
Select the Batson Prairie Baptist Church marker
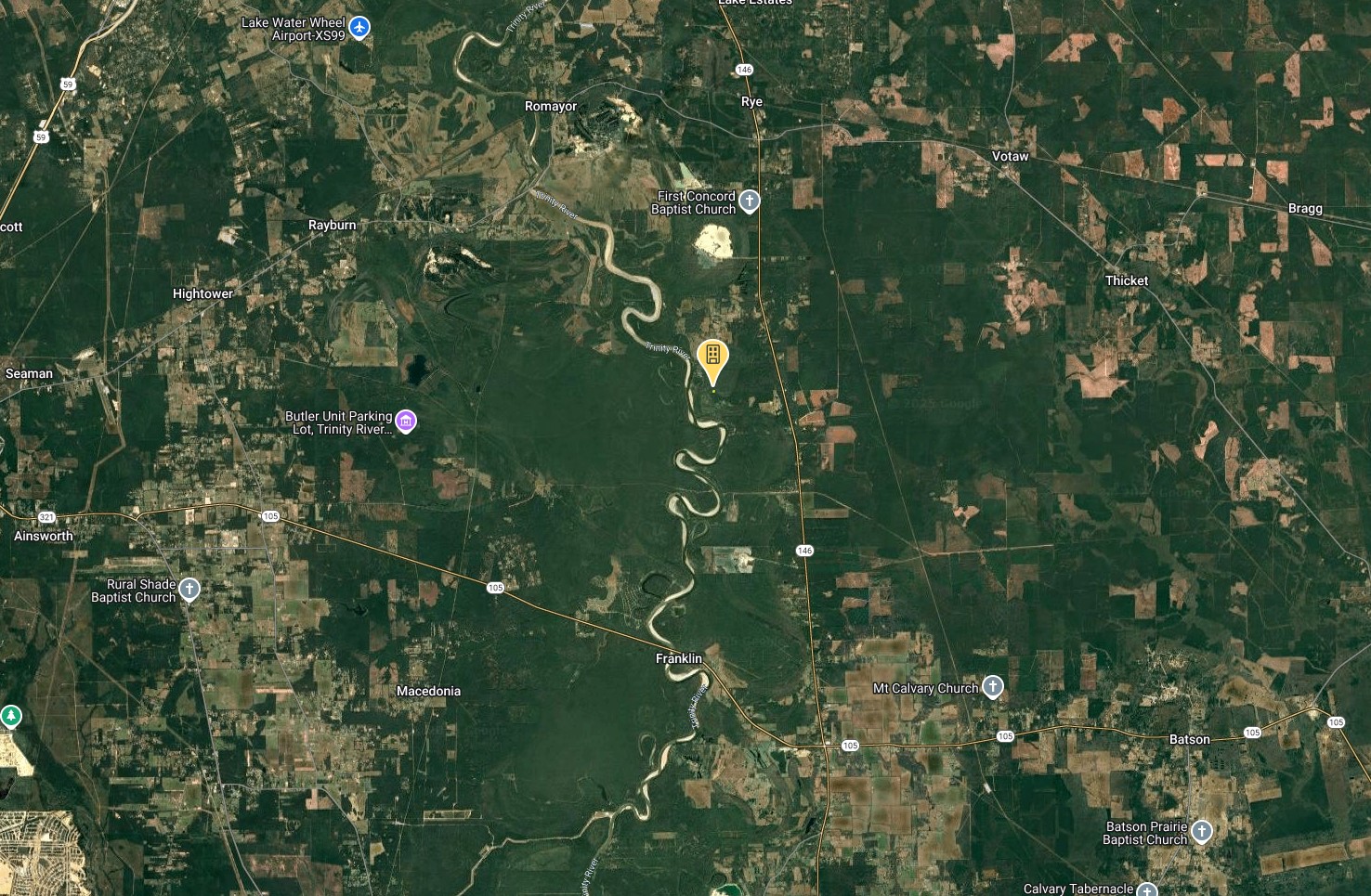(1202, 831)
